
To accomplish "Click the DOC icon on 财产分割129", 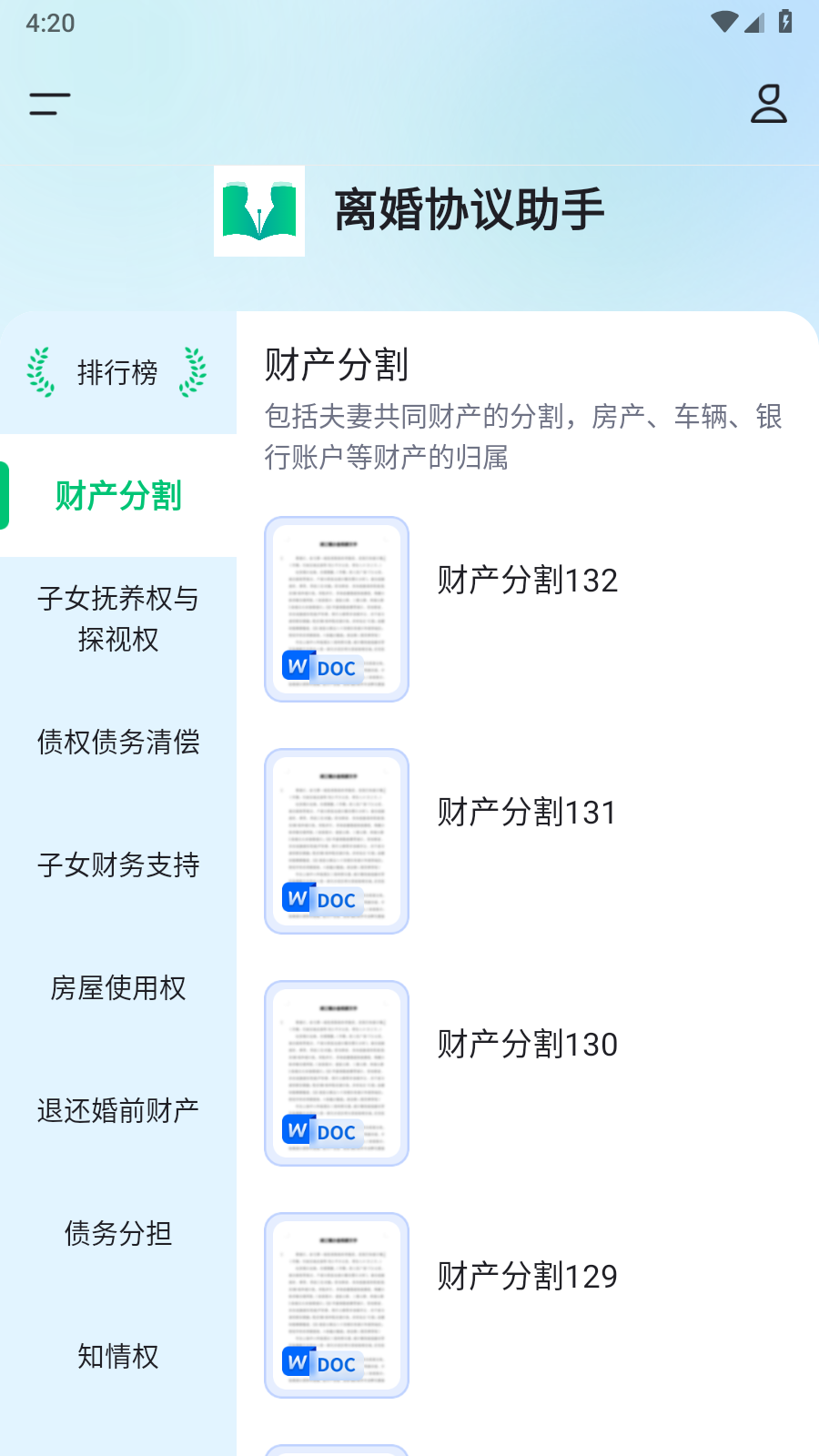I will point(322,1363).
